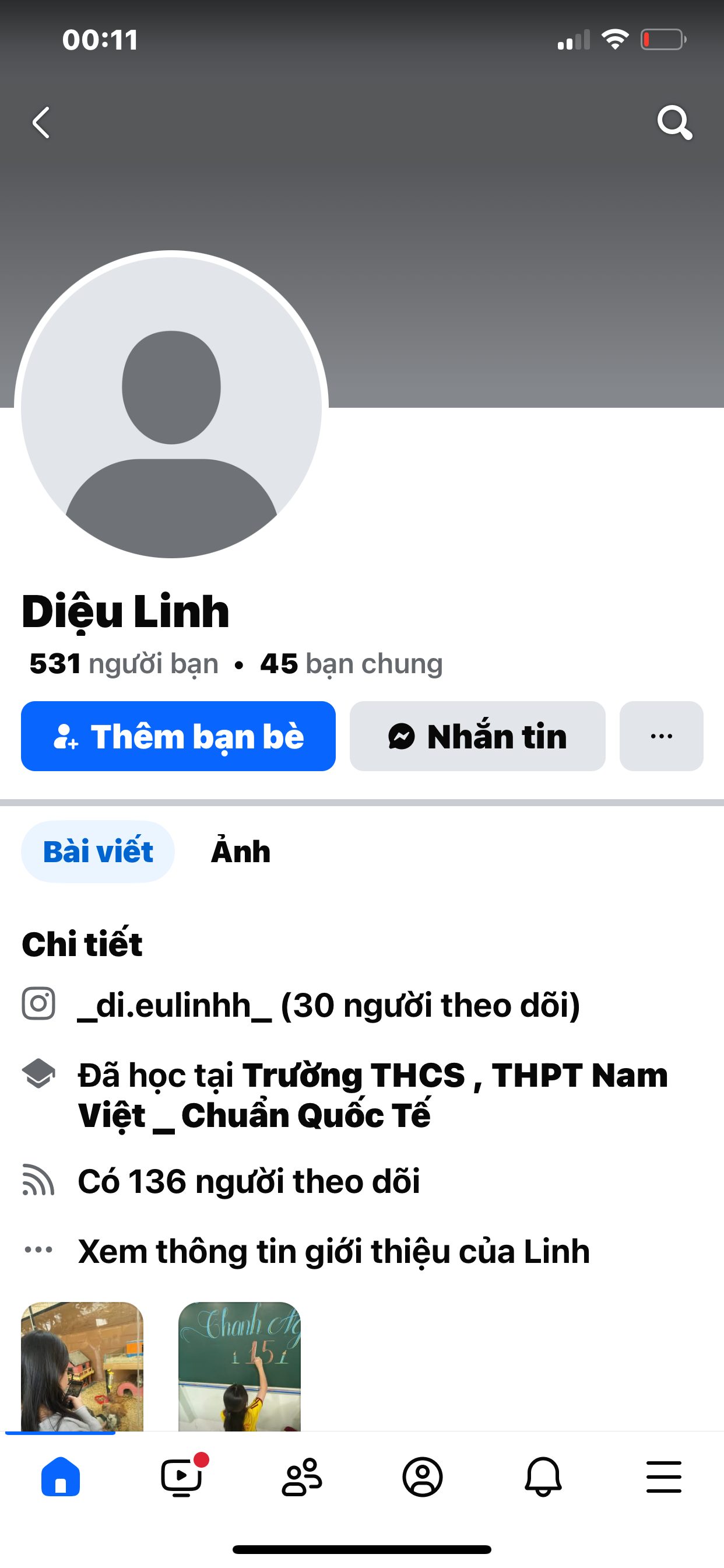
Task: Open the photo of girl with phone
Action: [x=82, y=1366]
